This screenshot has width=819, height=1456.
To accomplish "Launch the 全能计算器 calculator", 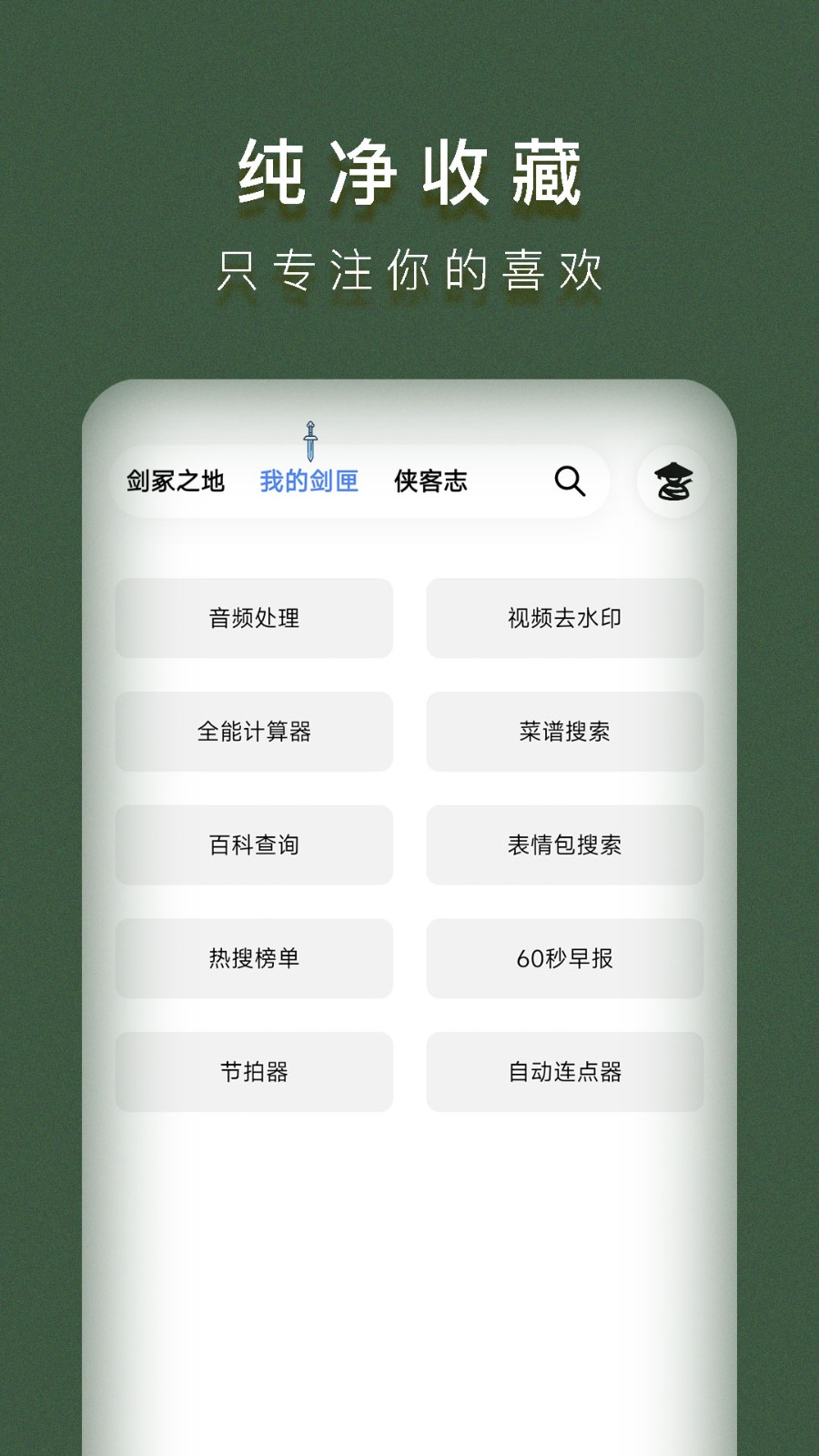I will click(x=253, y=731).
